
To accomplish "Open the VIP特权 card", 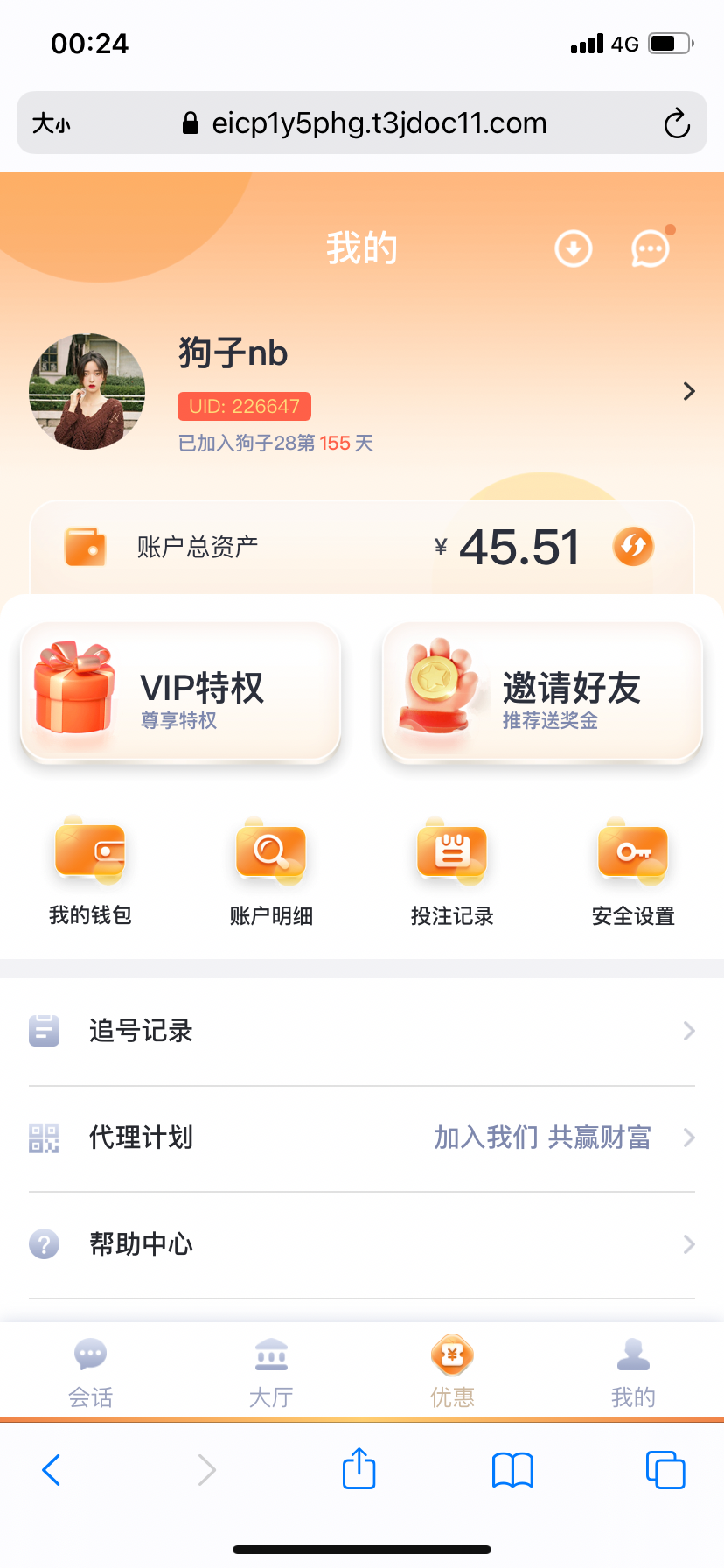I will pyautogui.click(x=180, y=692).
